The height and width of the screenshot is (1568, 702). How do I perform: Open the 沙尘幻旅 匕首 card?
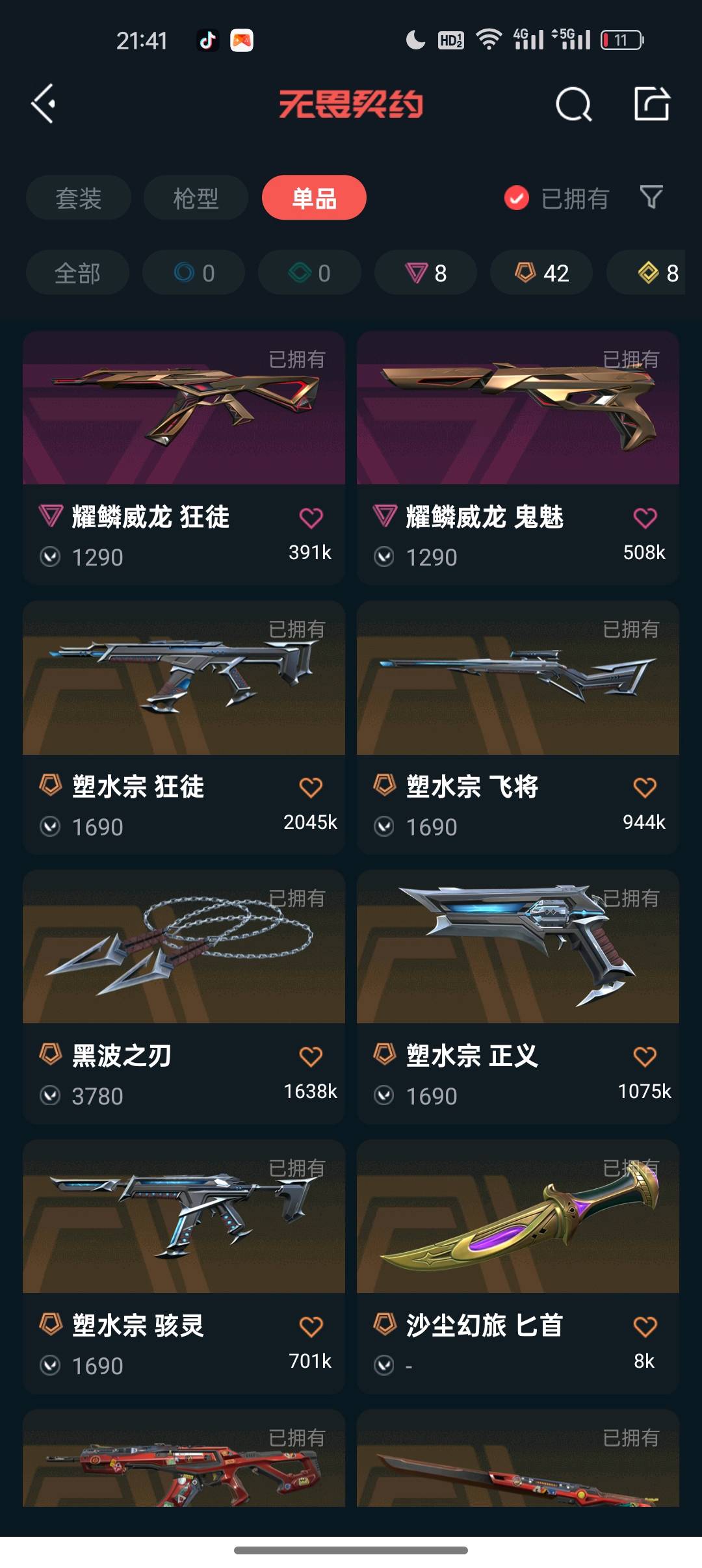pos(518,1266)
